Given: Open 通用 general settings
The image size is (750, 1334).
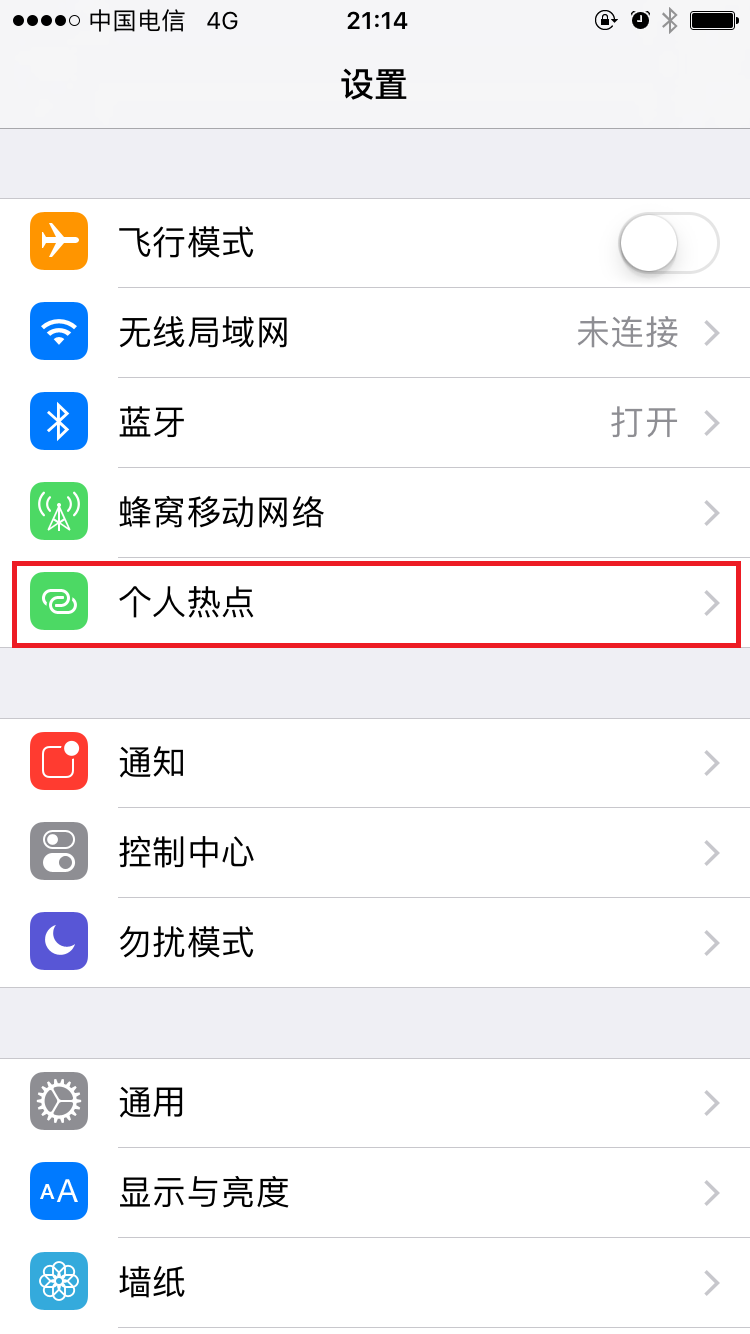Looking at the screenshot, I should pos(375,1103).
